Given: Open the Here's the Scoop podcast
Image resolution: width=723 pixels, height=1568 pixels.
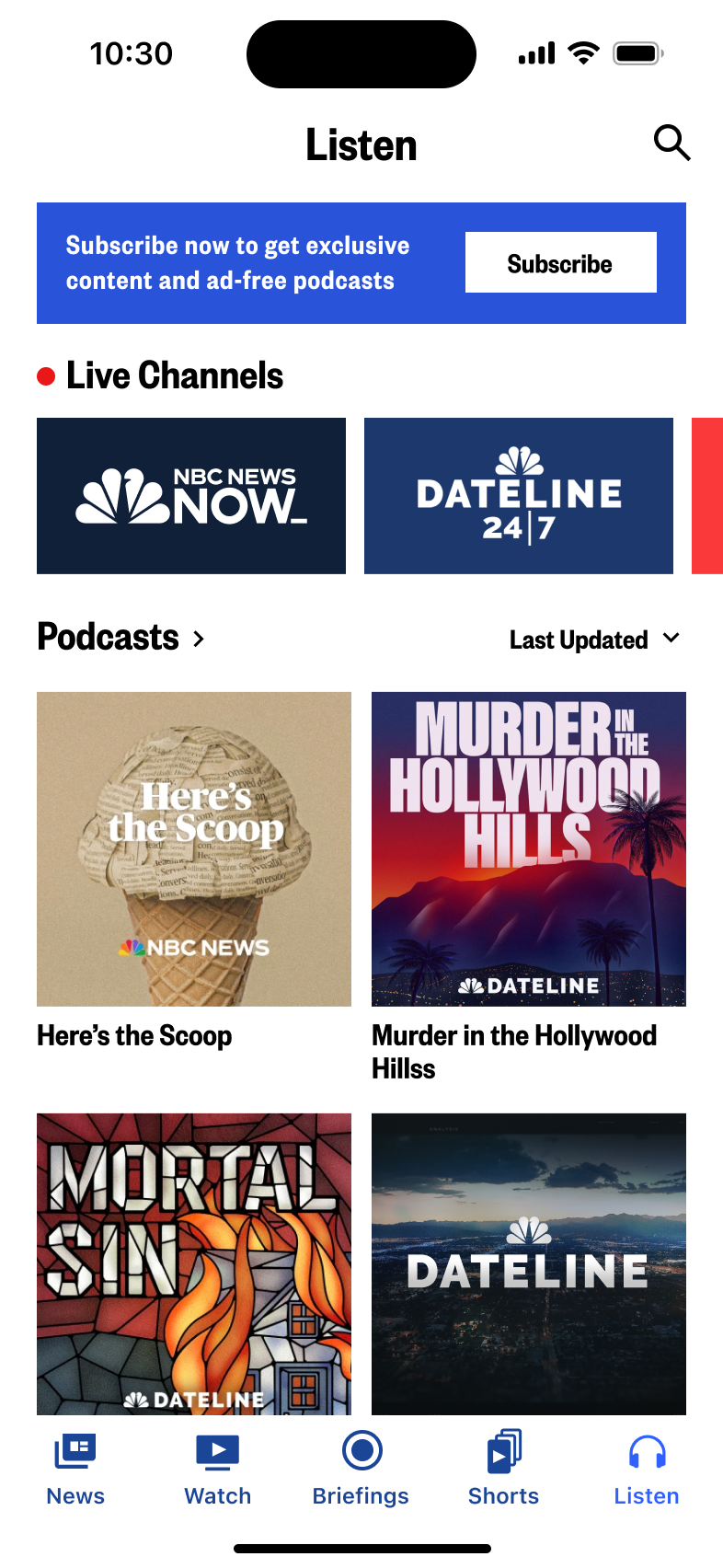Looking at the screenshot, I should pos(194,848).
